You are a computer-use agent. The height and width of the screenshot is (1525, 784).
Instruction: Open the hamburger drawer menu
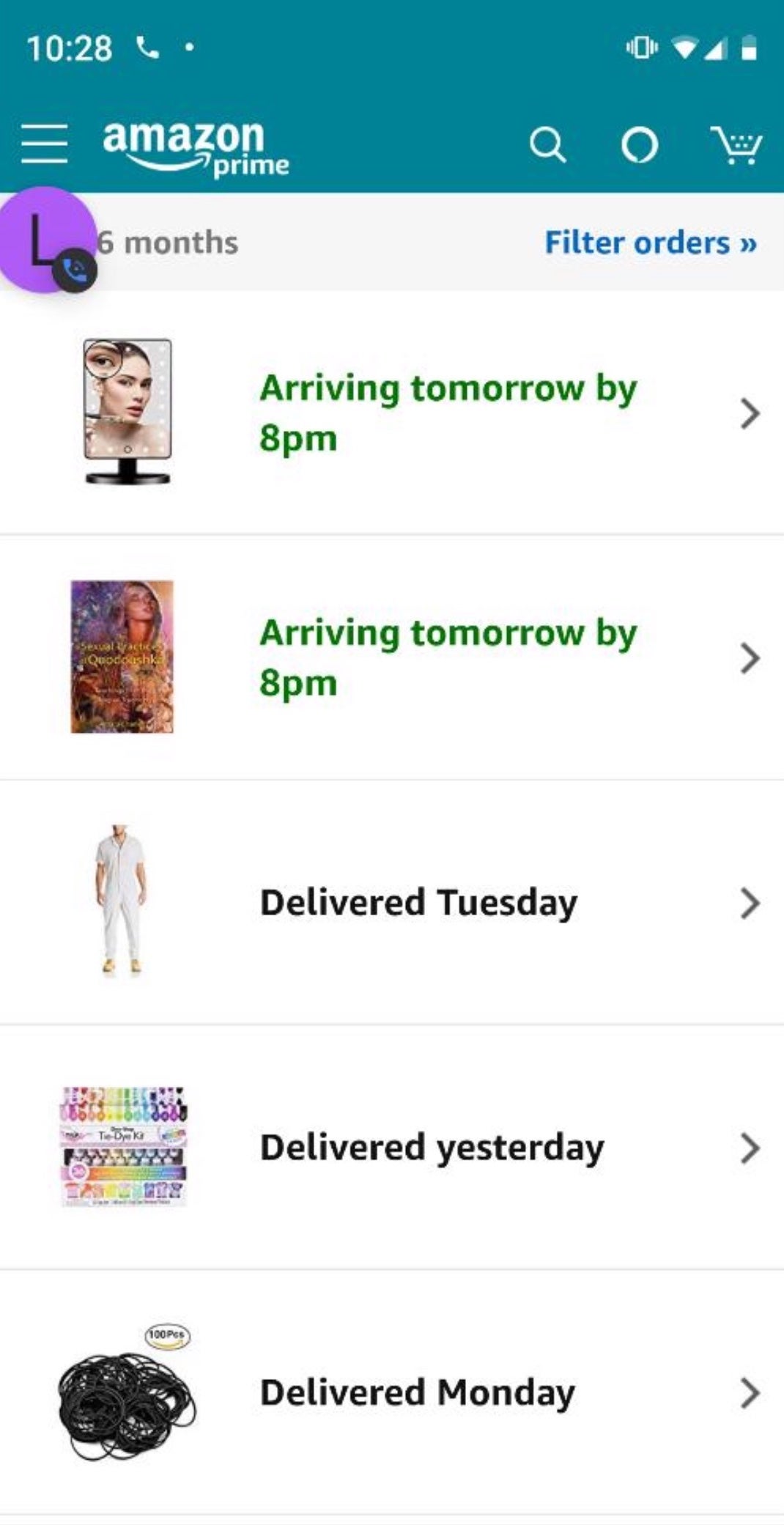click(44, 144)
